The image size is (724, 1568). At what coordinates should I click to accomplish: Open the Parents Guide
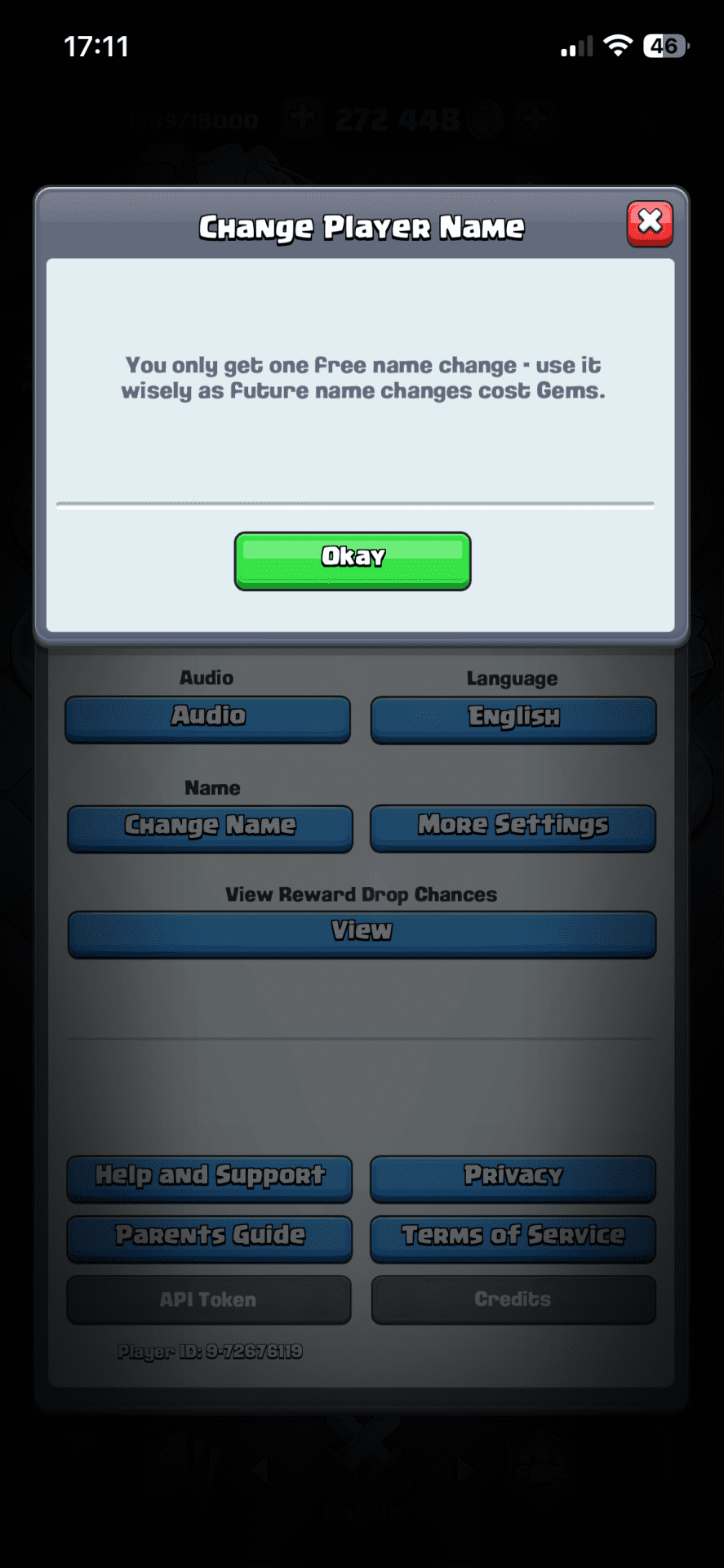[x=210, y=1238]
